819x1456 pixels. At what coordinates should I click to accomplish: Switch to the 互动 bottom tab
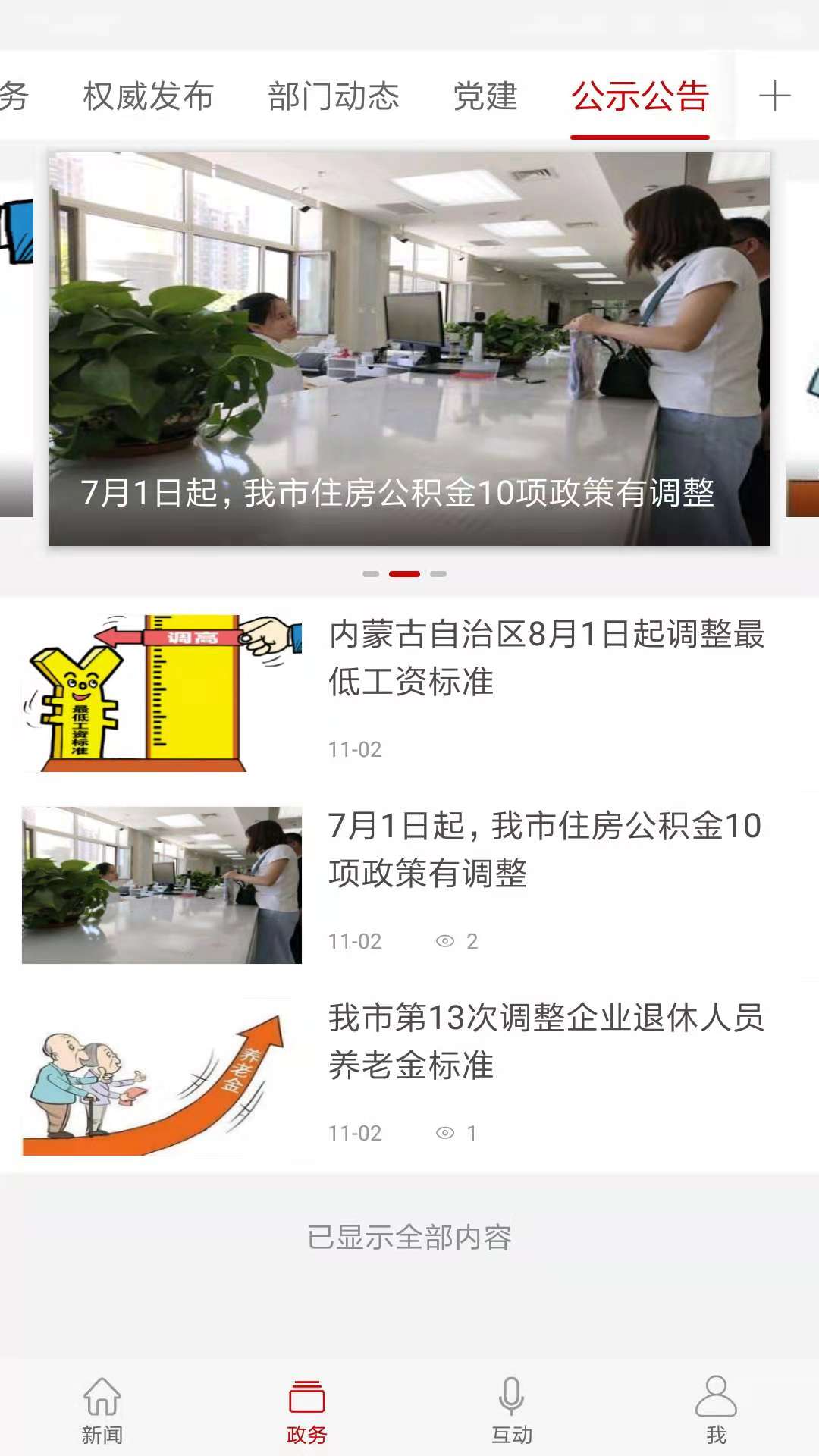(512, 1410)
